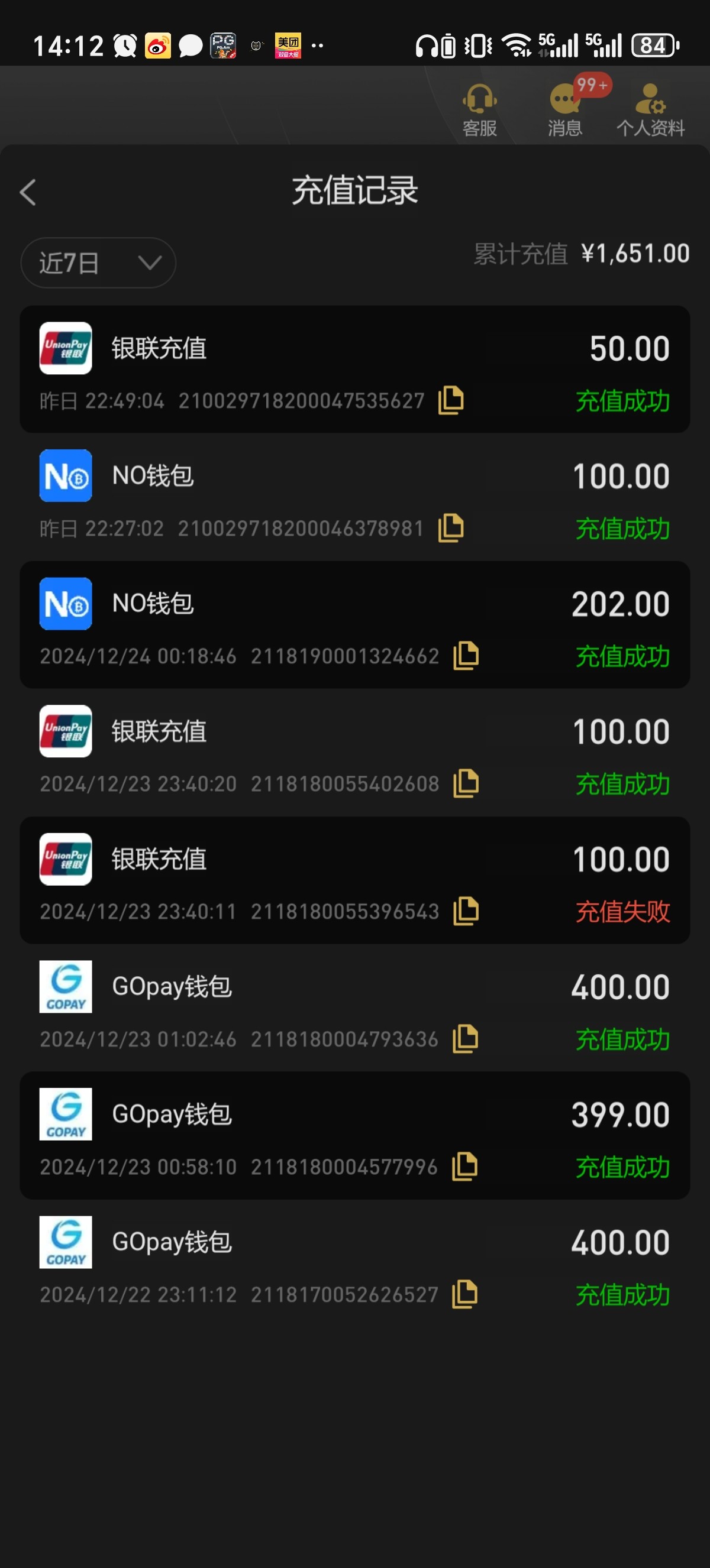The height and width of the screenshot is (1568, 710).
Task: Open 客服 customer service
Action: pos(479,109)
